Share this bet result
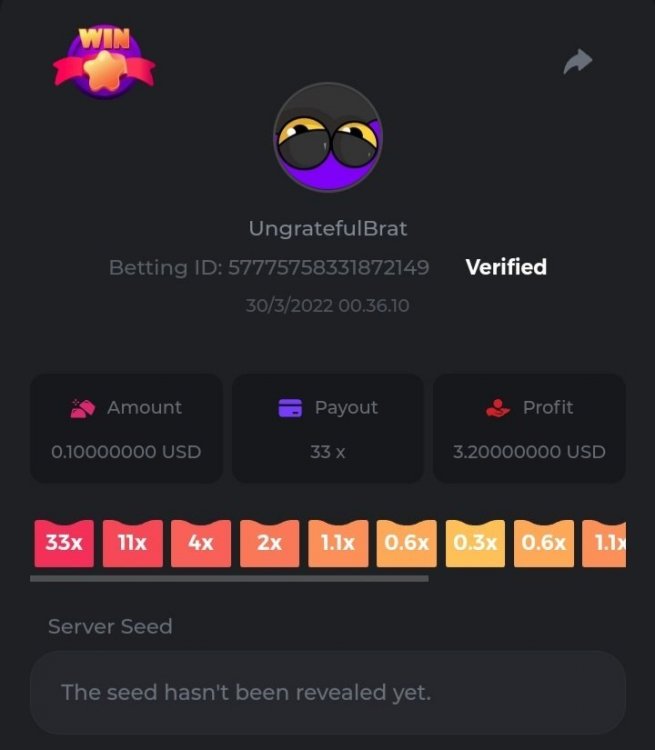Screen dimensions: 655x750 [x=577, y=62]
